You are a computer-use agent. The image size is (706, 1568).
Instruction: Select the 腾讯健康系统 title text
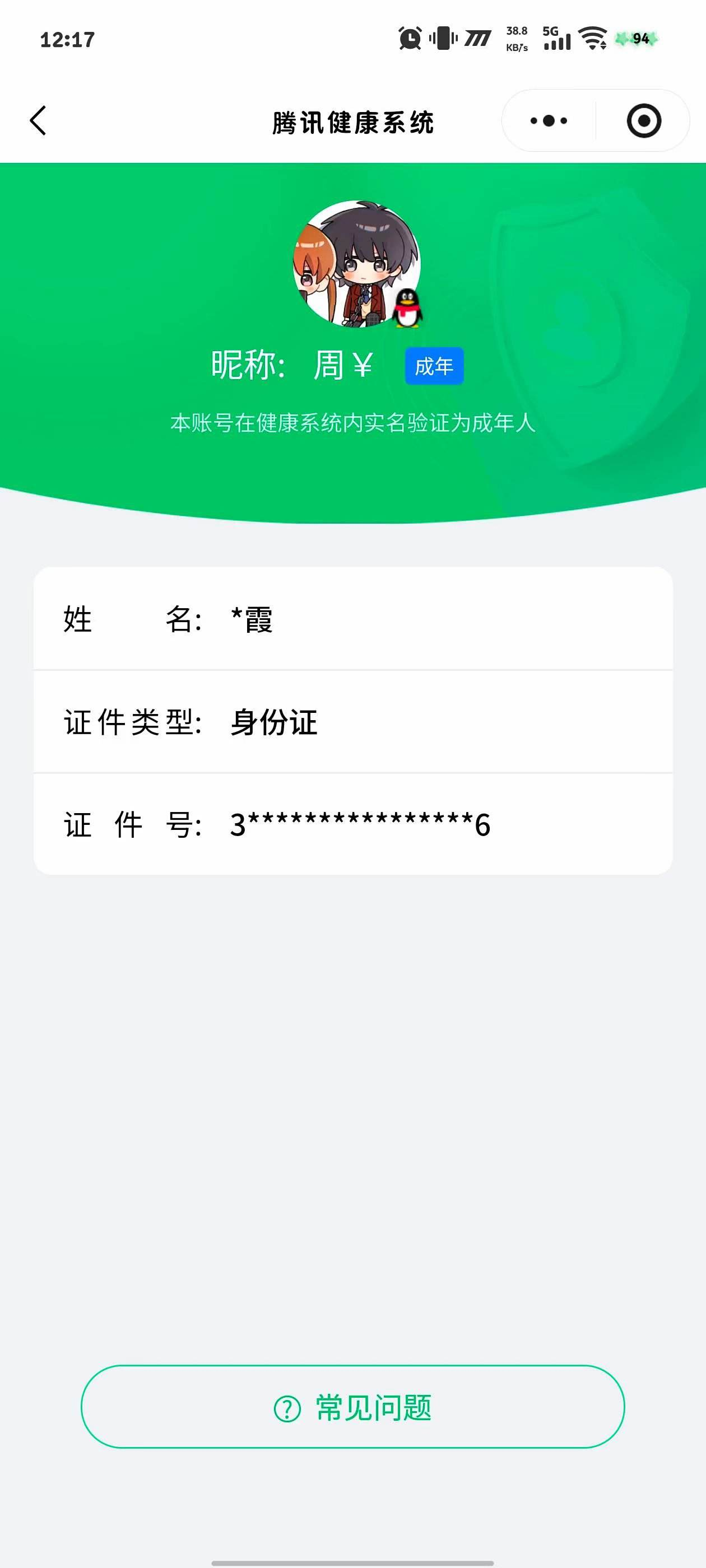click(352, 120)
